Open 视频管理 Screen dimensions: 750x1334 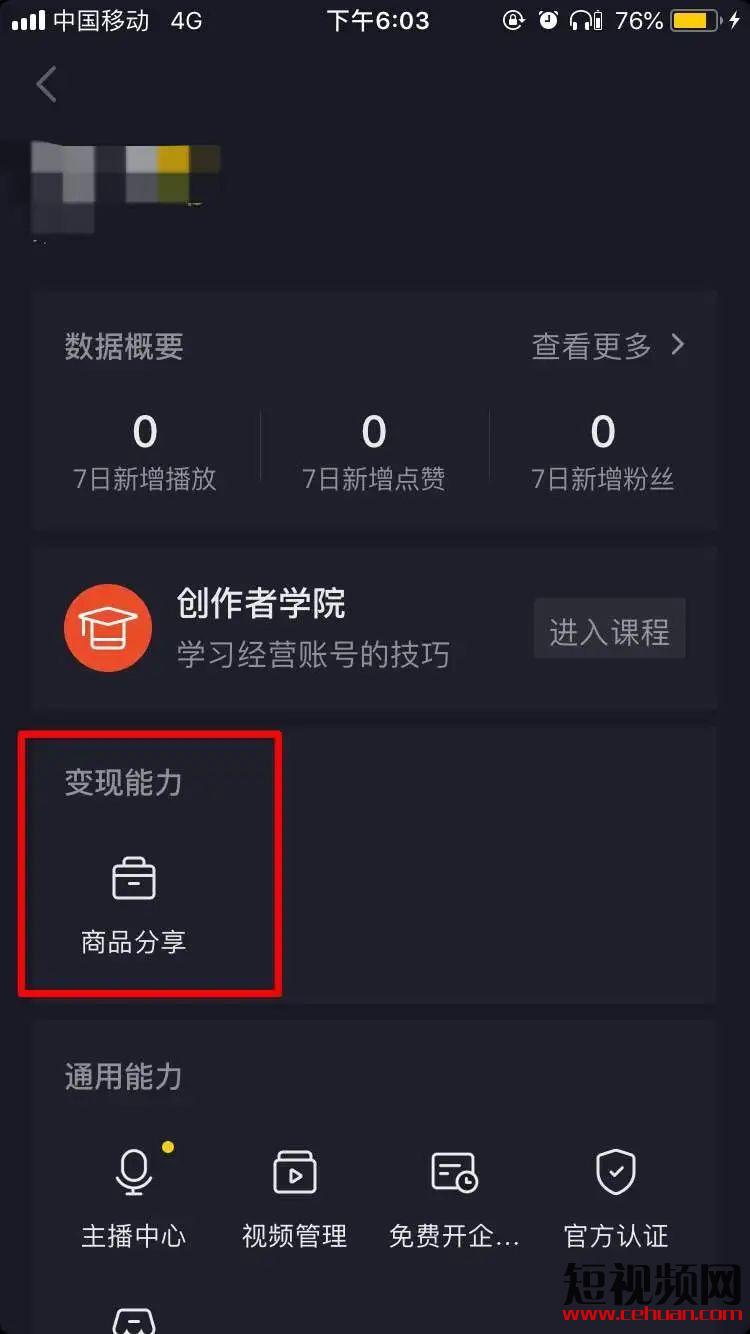tap(295, 1196)
